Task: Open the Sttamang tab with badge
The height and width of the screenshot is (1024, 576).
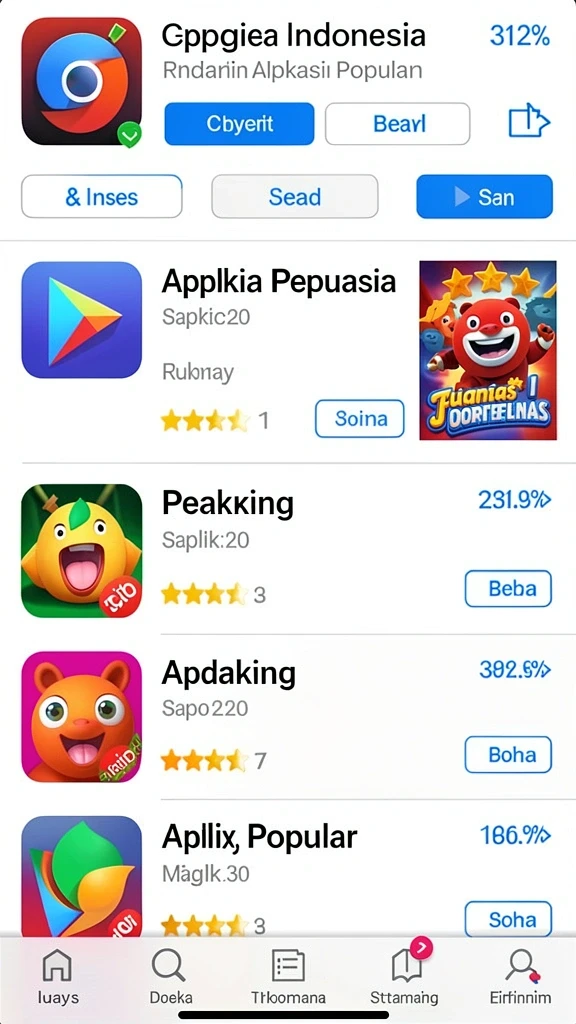Action: click(404, 976)
